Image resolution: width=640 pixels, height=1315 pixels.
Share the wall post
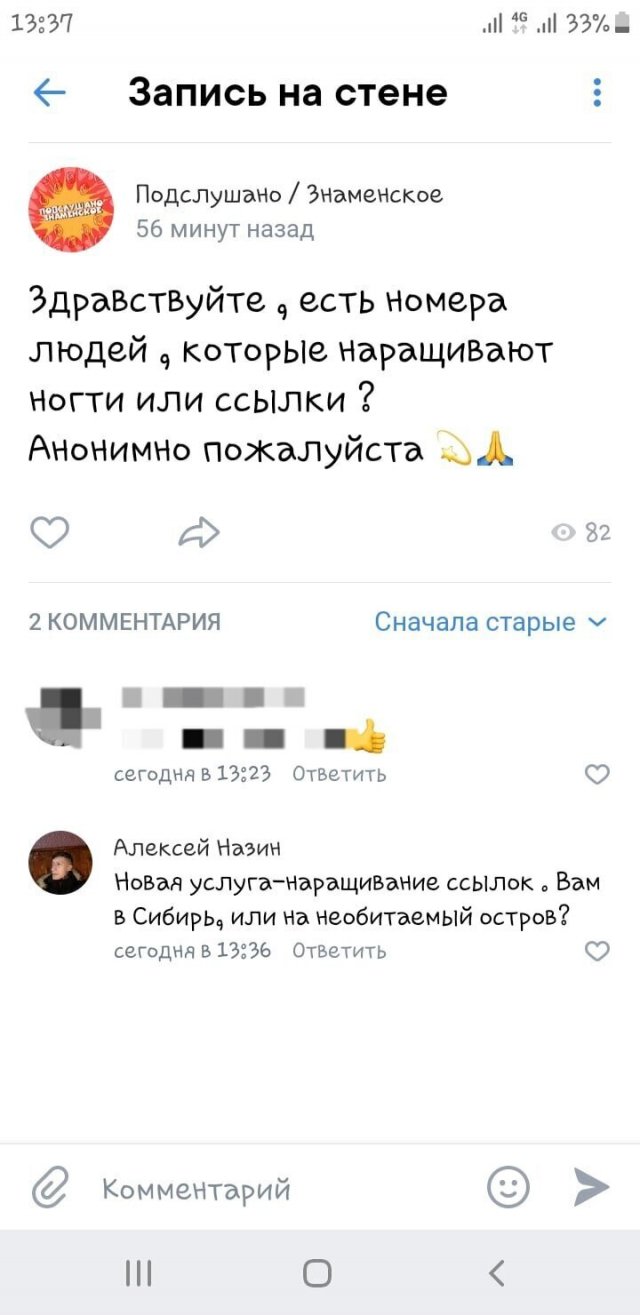pyautogui.click(x=198, y=533)
